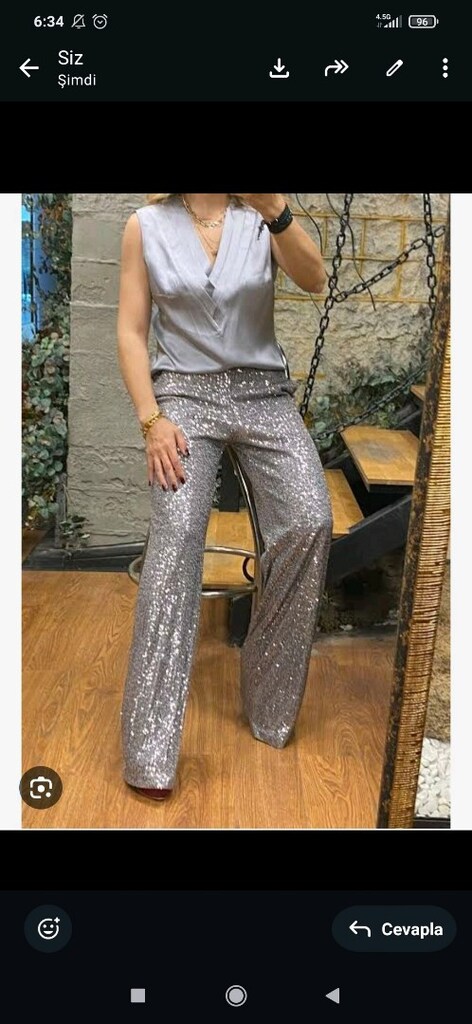Go back using the top arrow
Screen dimensions: 472x1024
point(29,68)
